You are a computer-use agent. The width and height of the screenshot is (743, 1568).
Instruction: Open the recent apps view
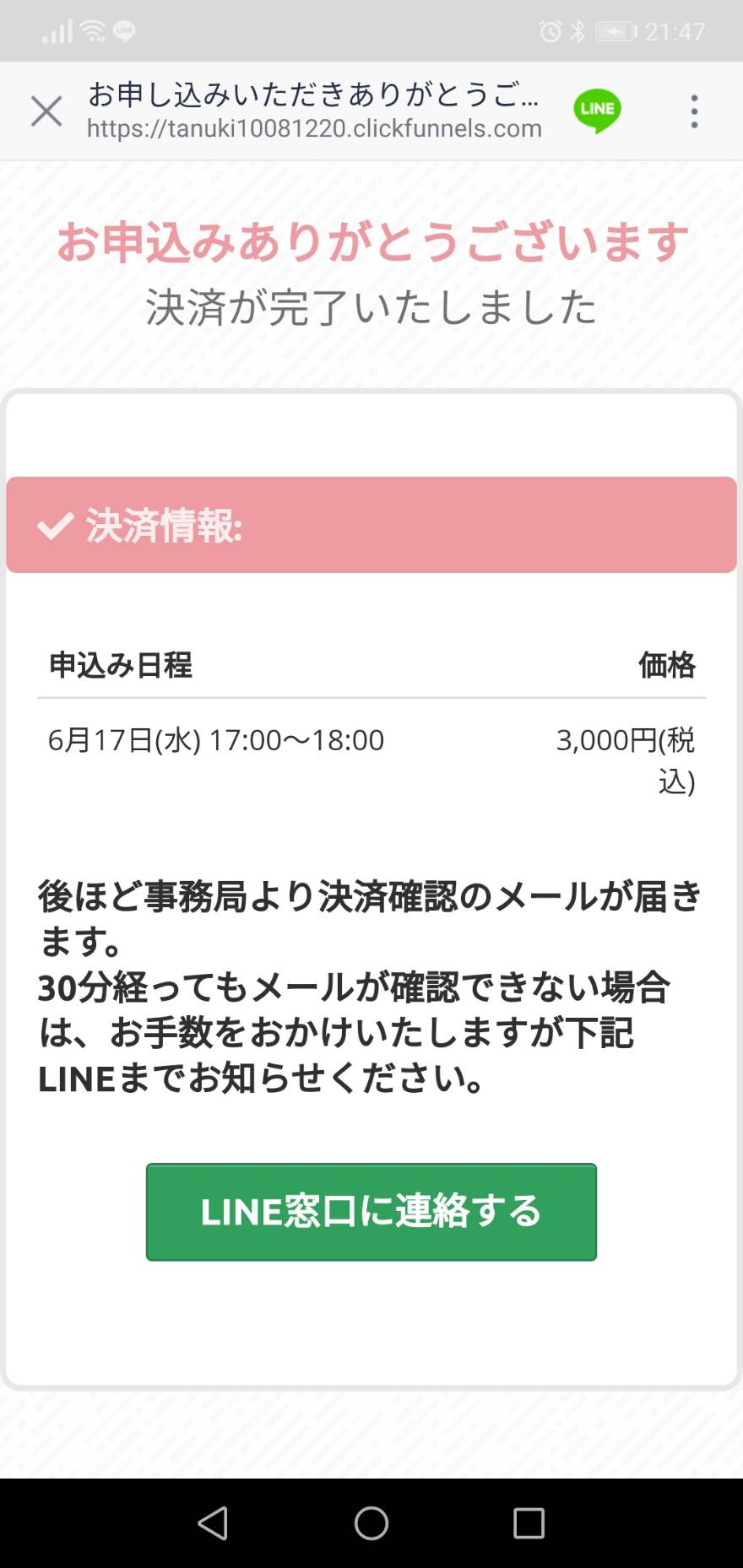[529, 1522]
